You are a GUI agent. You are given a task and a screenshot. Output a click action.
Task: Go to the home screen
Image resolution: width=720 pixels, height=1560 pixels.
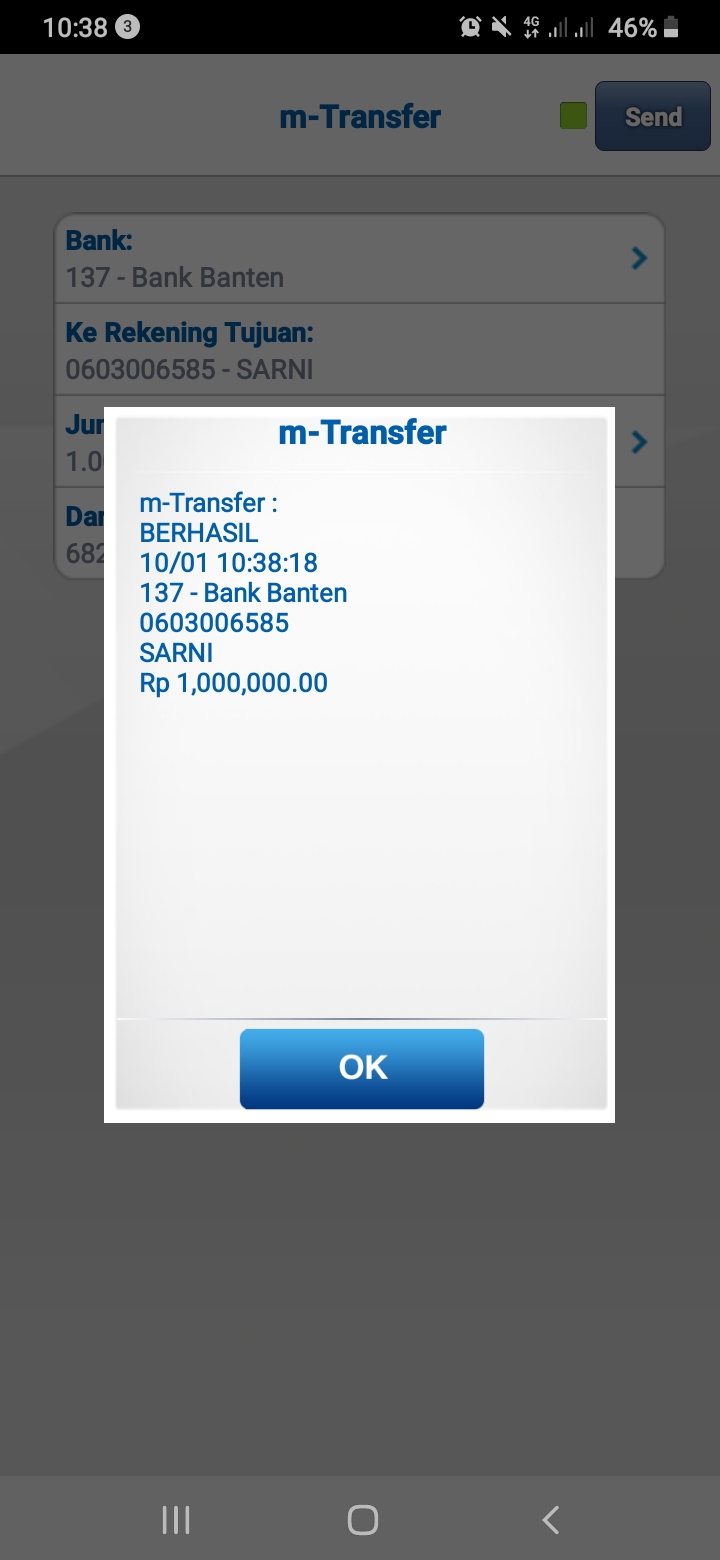pyautogui.click(x=362, y=1520)
